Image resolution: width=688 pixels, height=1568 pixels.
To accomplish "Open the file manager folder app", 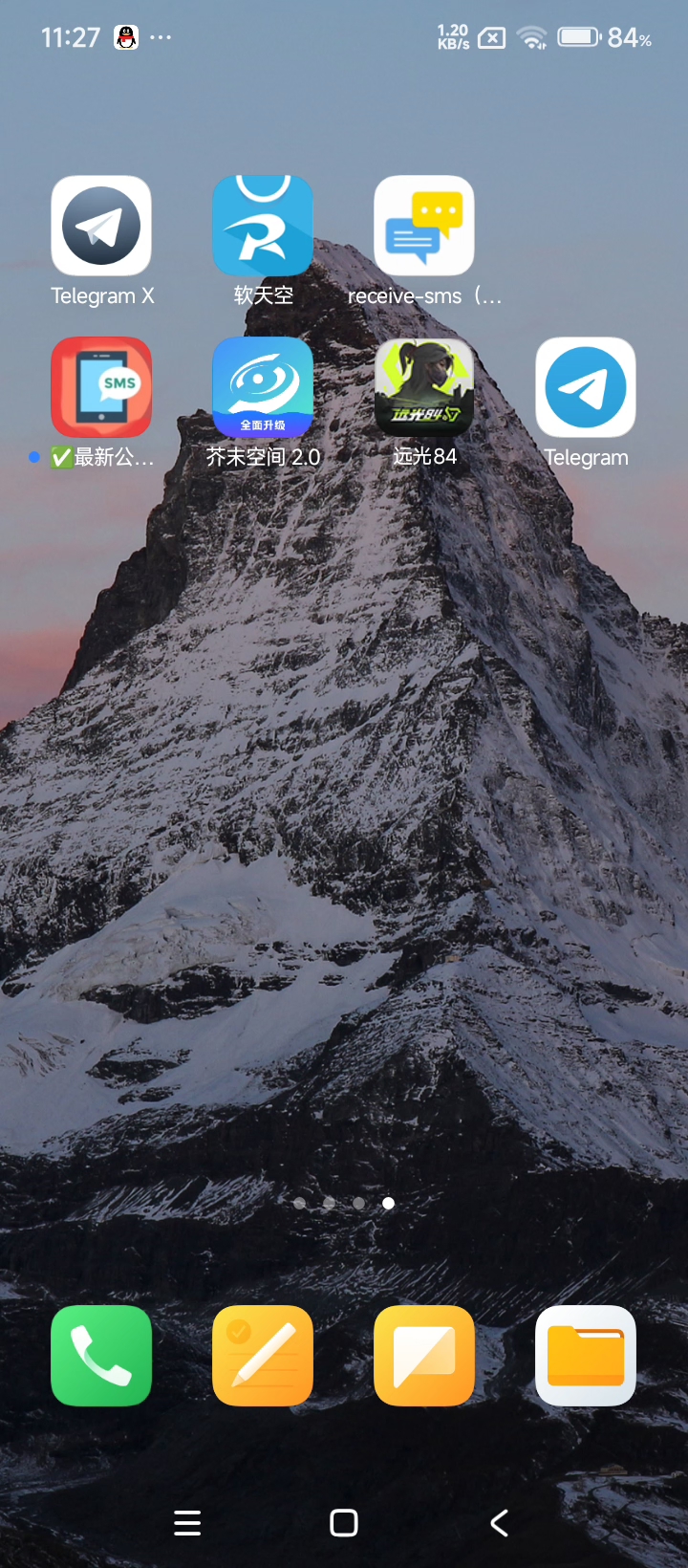I will (586, 1356).
